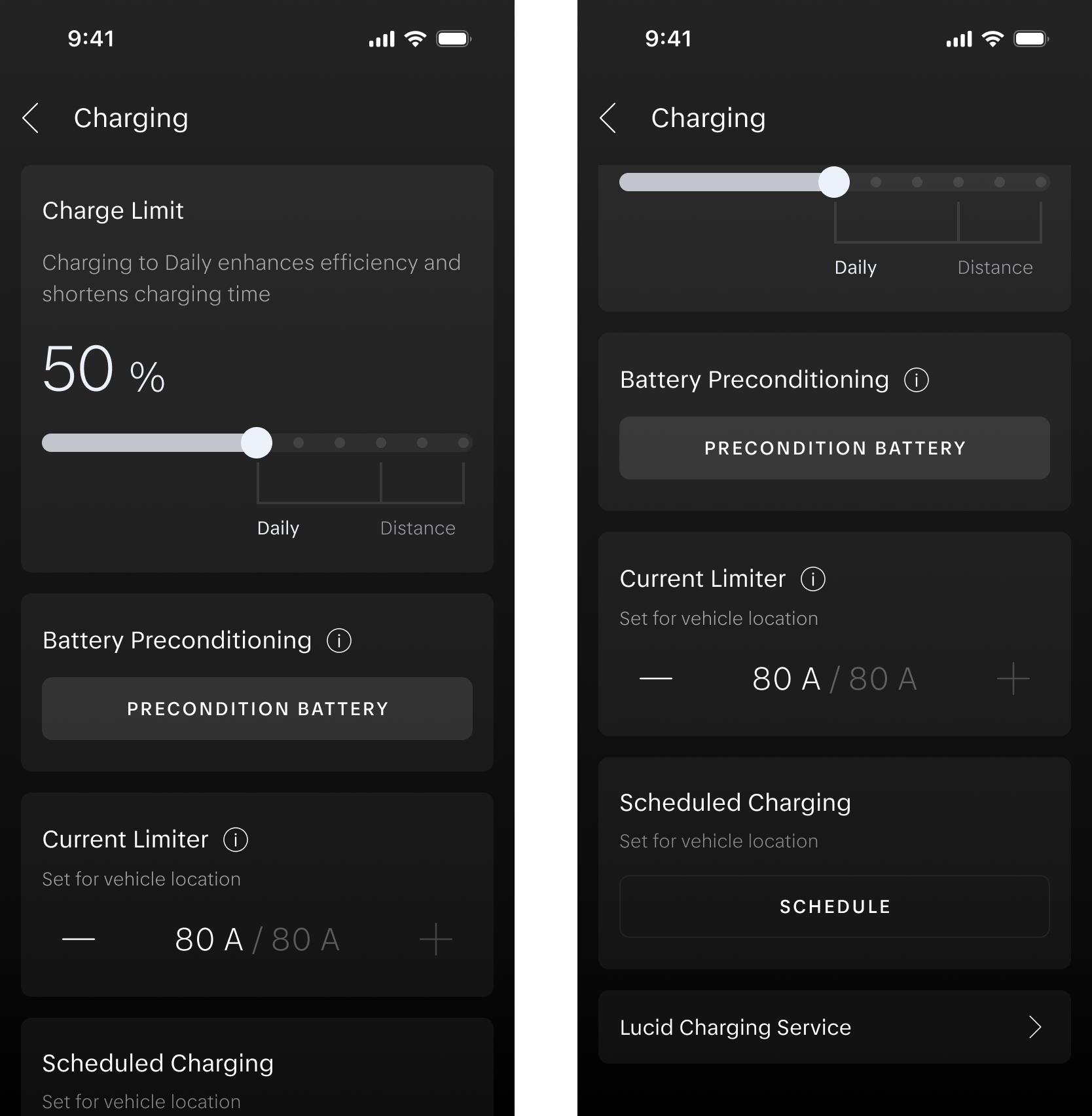Select the Daily charge limit below the 50 % readout

[278, 528]
